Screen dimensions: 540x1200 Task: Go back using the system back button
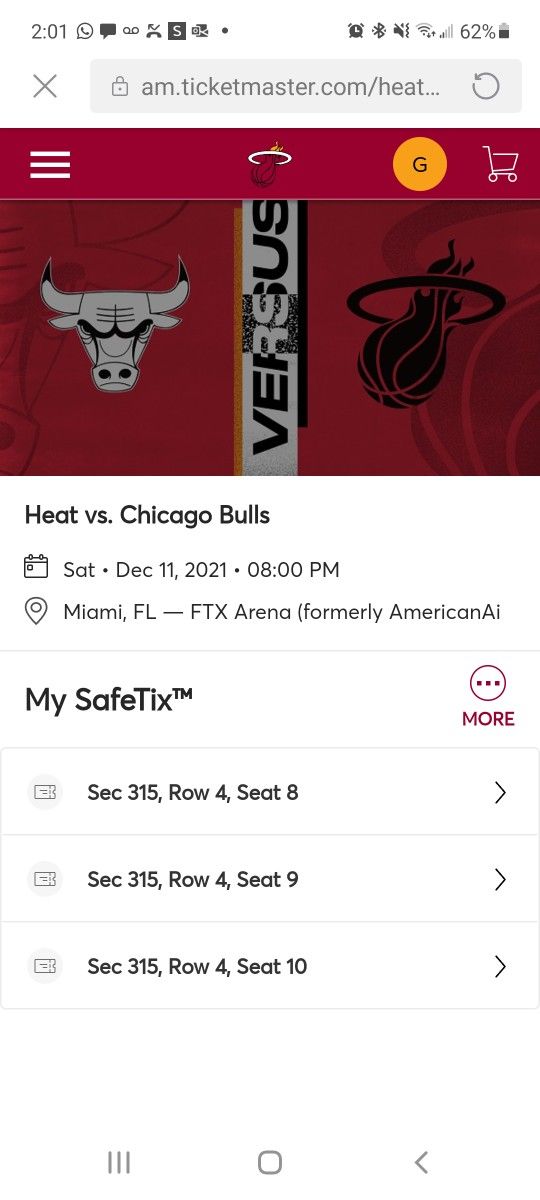pos(421,1162)
